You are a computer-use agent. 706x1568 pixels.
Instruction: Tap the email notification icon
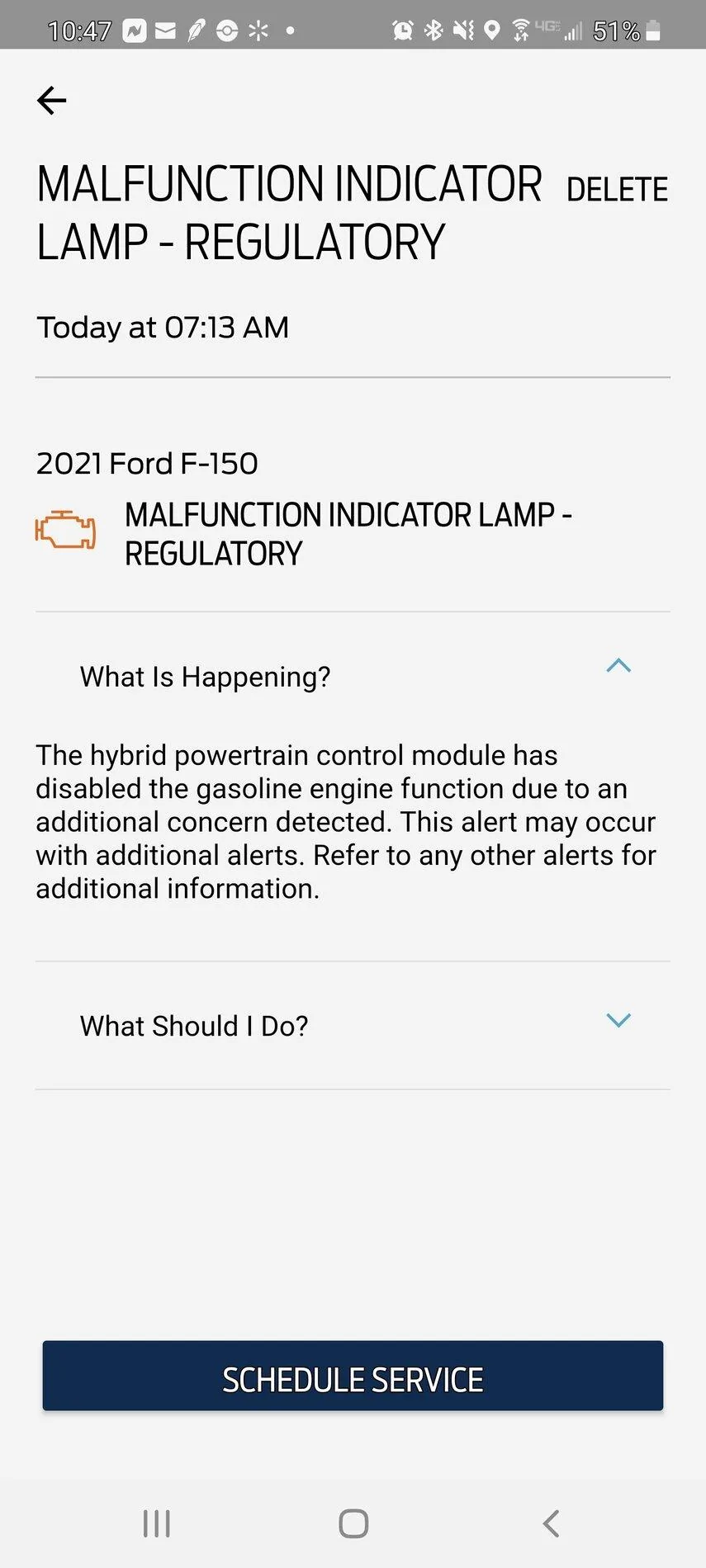pyautogui.click(x=165, y=31)
